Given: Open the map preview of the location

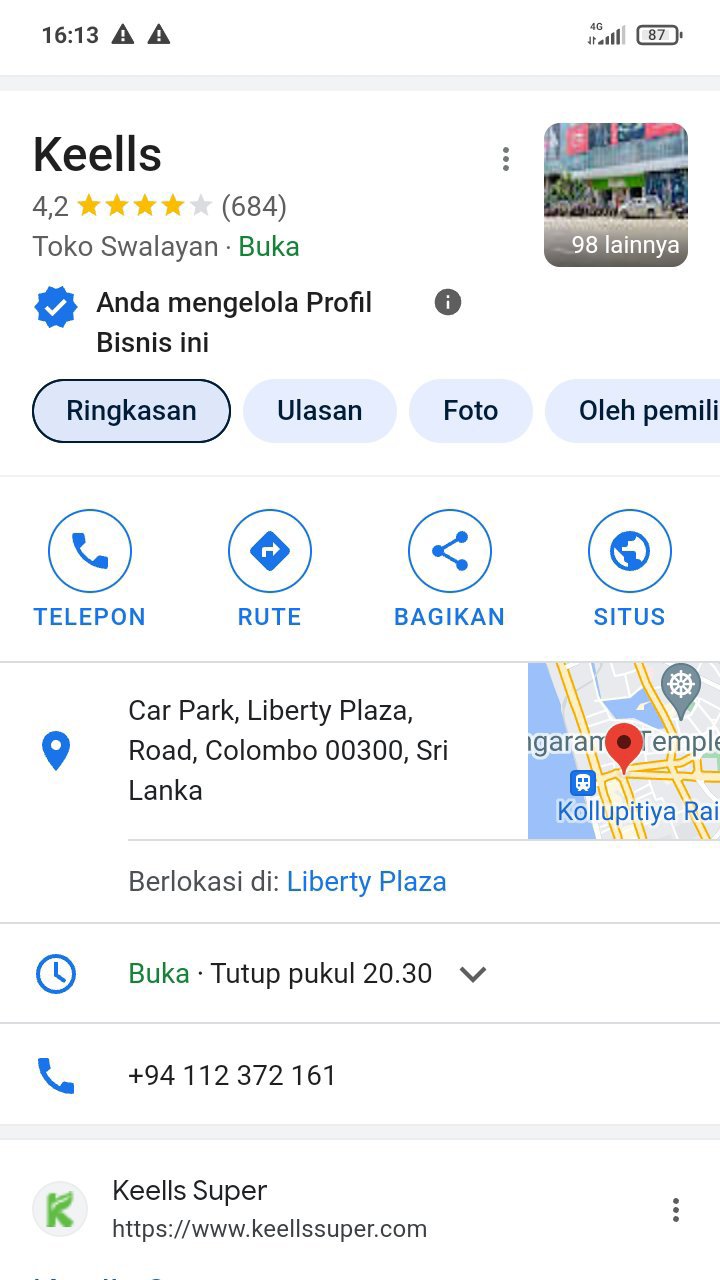Looking at the screenshot, I should (624, 750).
